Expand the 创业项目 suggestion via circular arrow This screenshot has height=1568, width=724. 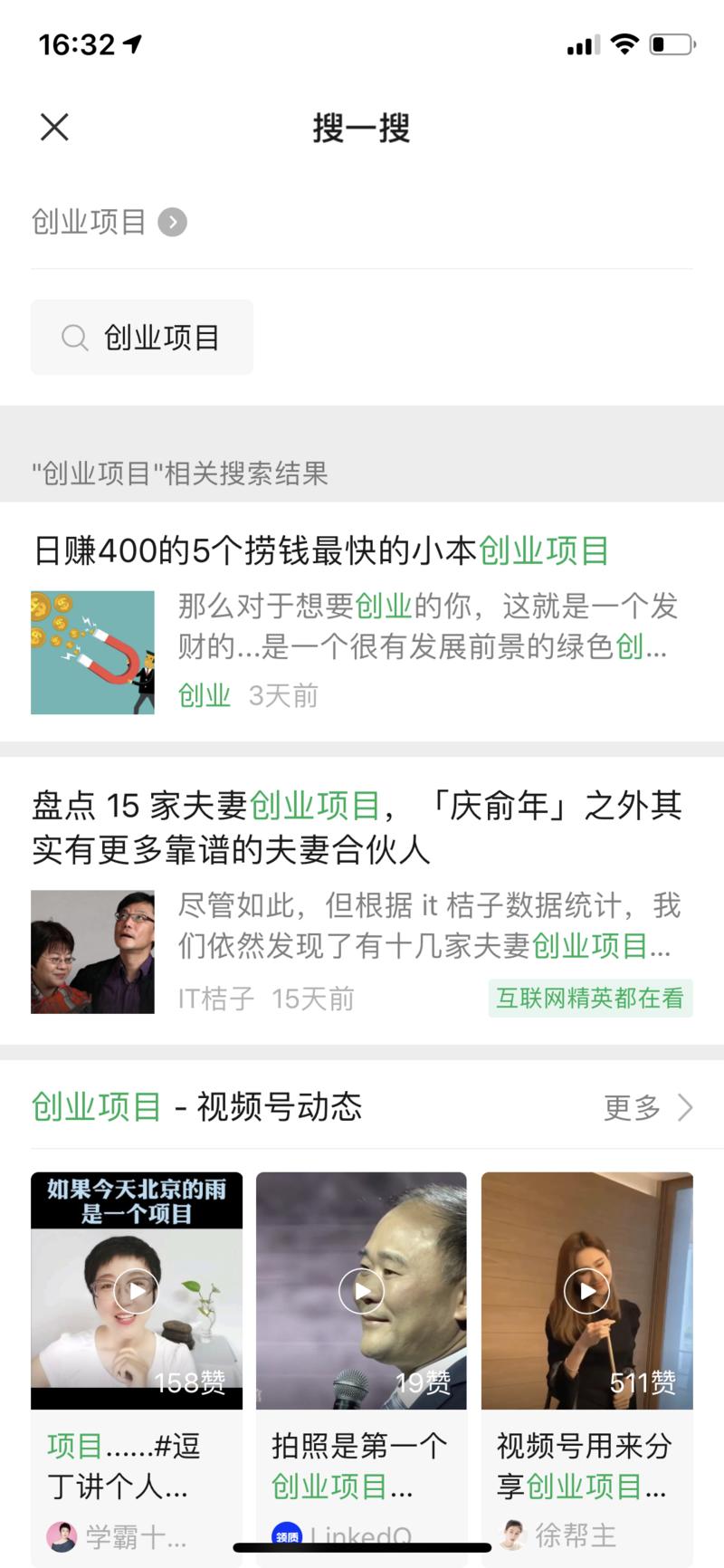[x=173, y=222]
